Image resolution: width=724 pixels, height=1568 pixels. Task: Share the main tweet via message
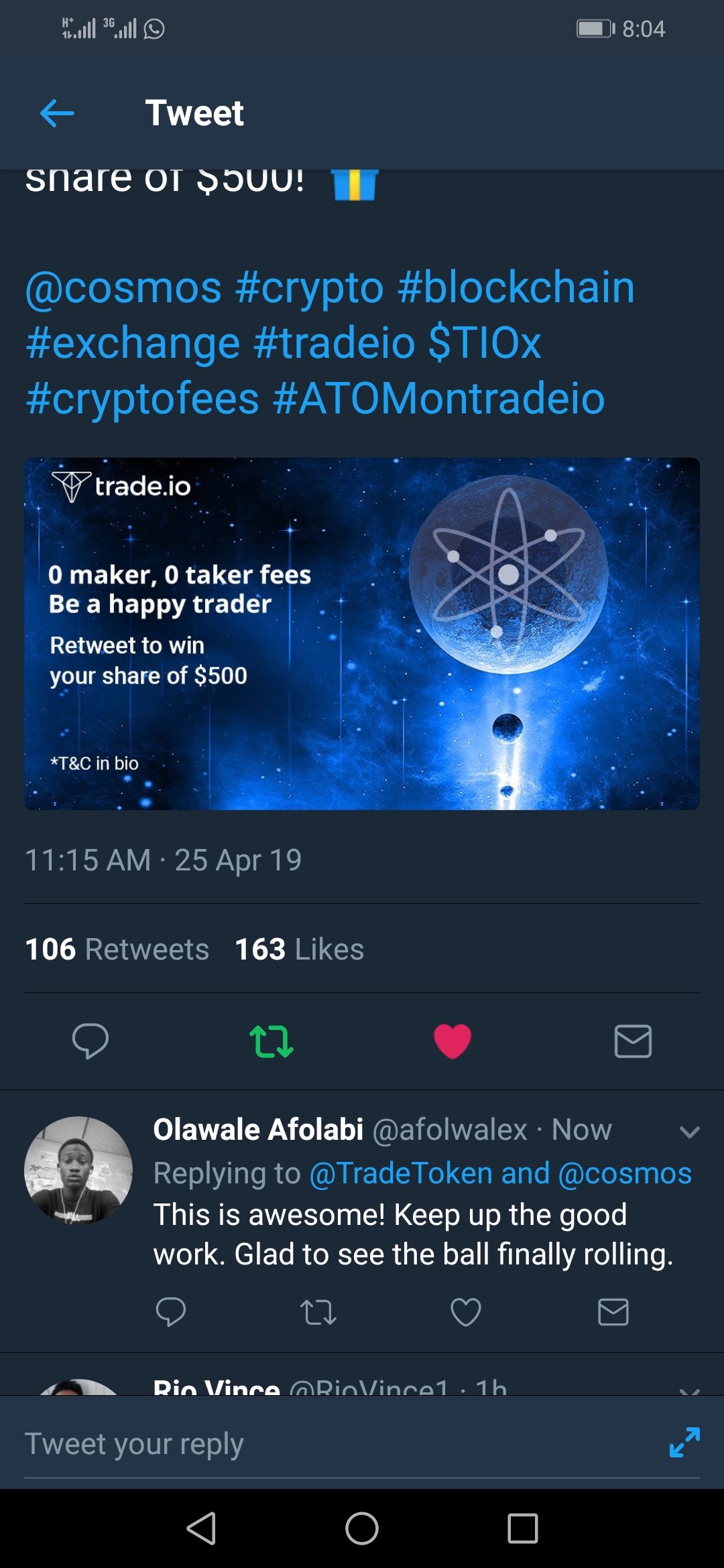[633, 1041]
